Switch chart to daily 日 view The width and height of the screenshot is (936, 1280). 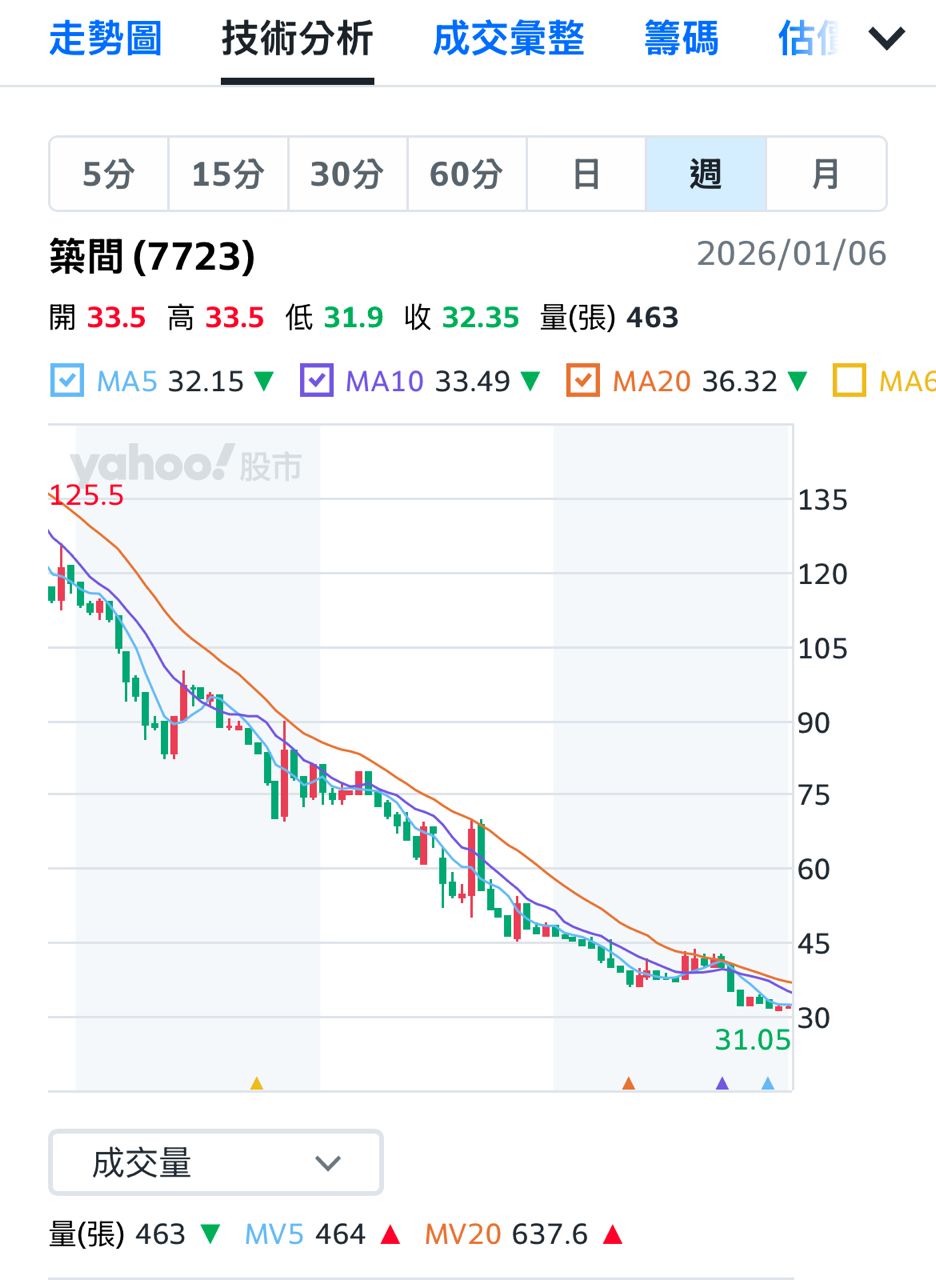tap(586, 174)
